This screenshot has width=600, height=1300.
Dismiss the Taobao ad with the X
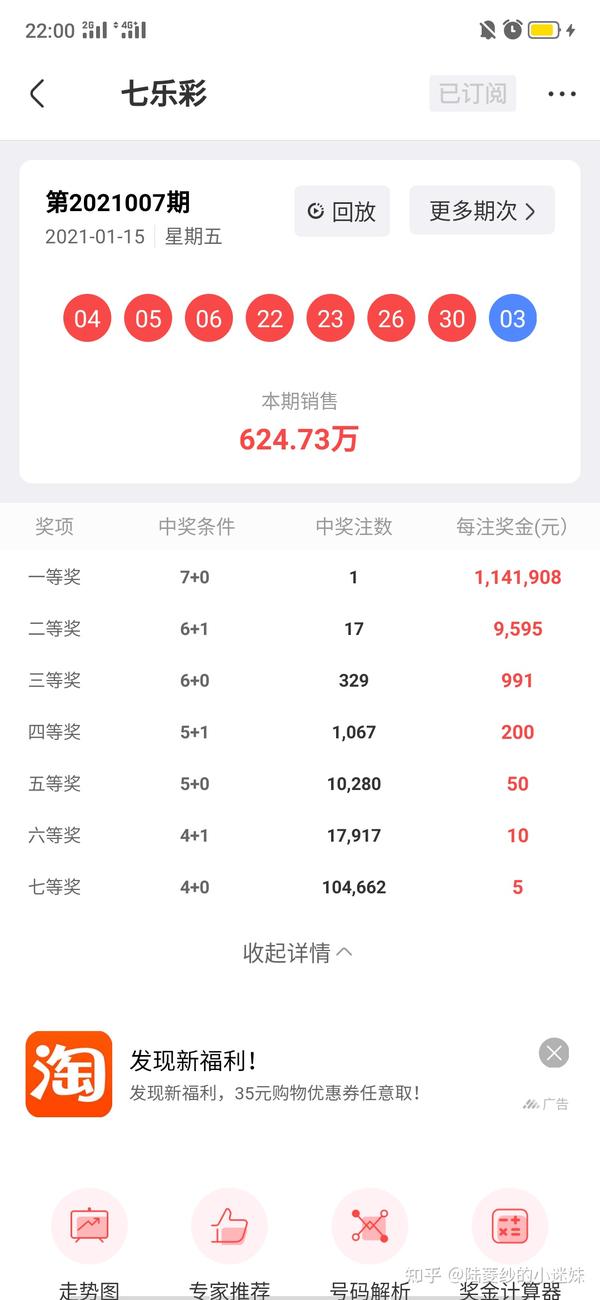click(554, 1053)
